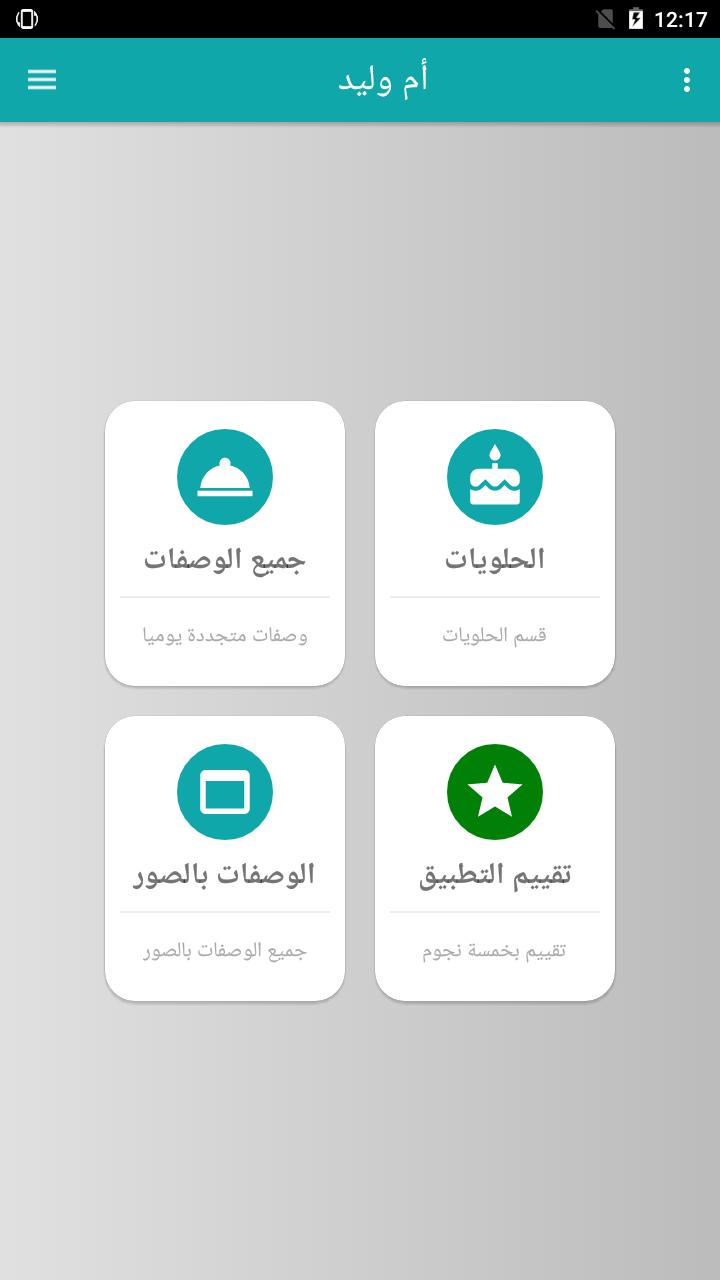Select the تقييم التطبيق rate app card
720x1280 pixels.
495,858
